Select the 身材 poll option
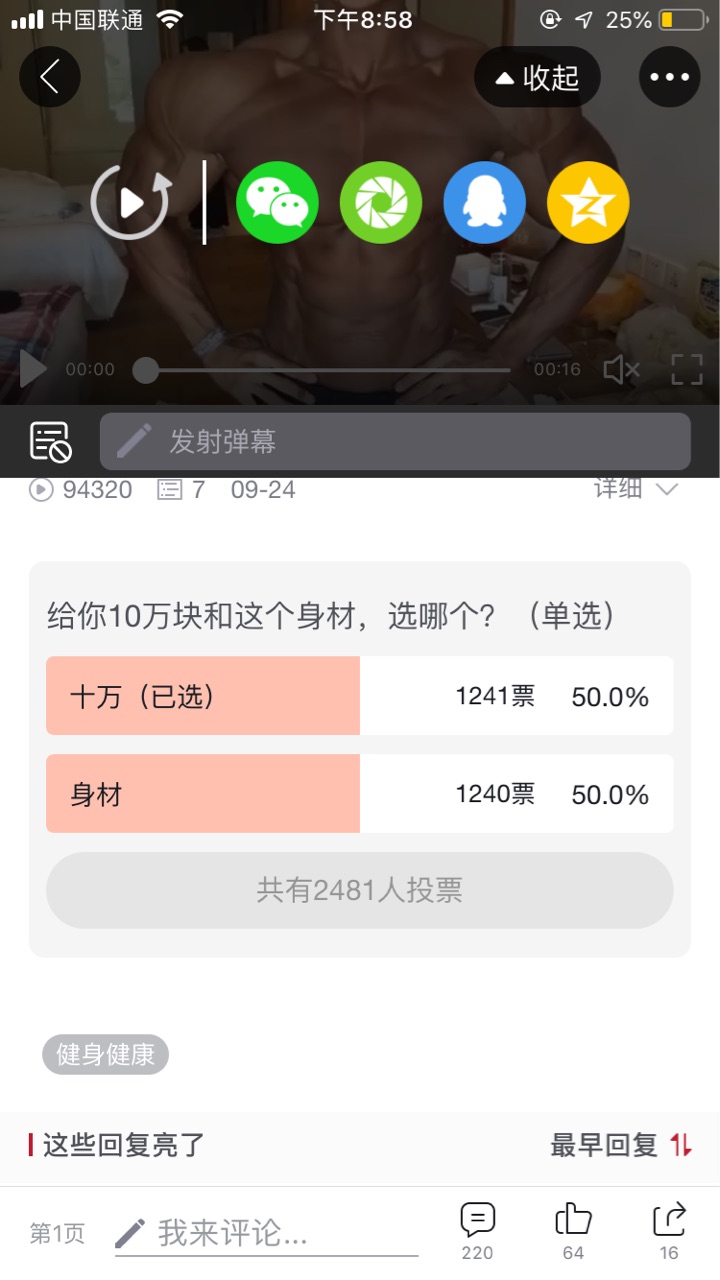The height and width of the screenshot is (1280, 720). 360,794
